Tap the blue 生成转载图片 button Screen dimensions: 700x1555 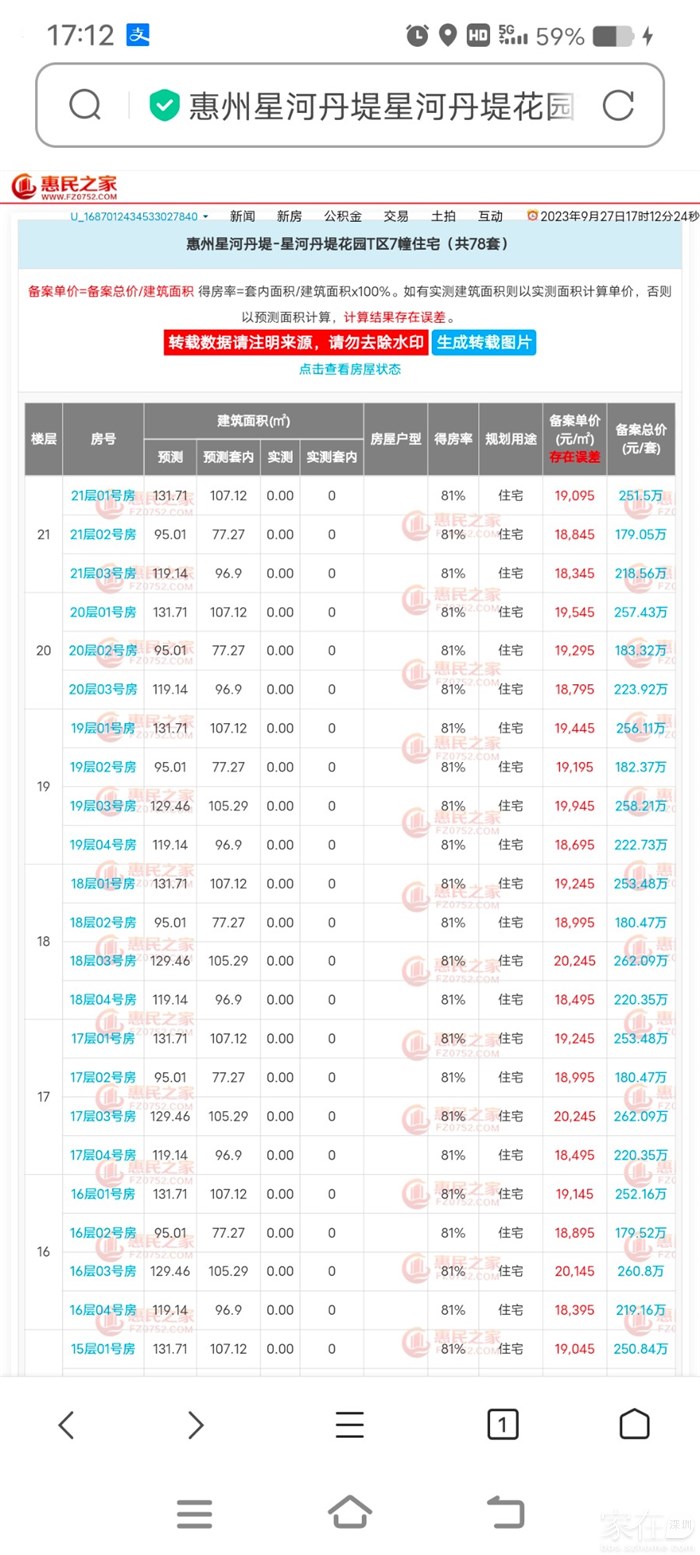pos(484,343)
